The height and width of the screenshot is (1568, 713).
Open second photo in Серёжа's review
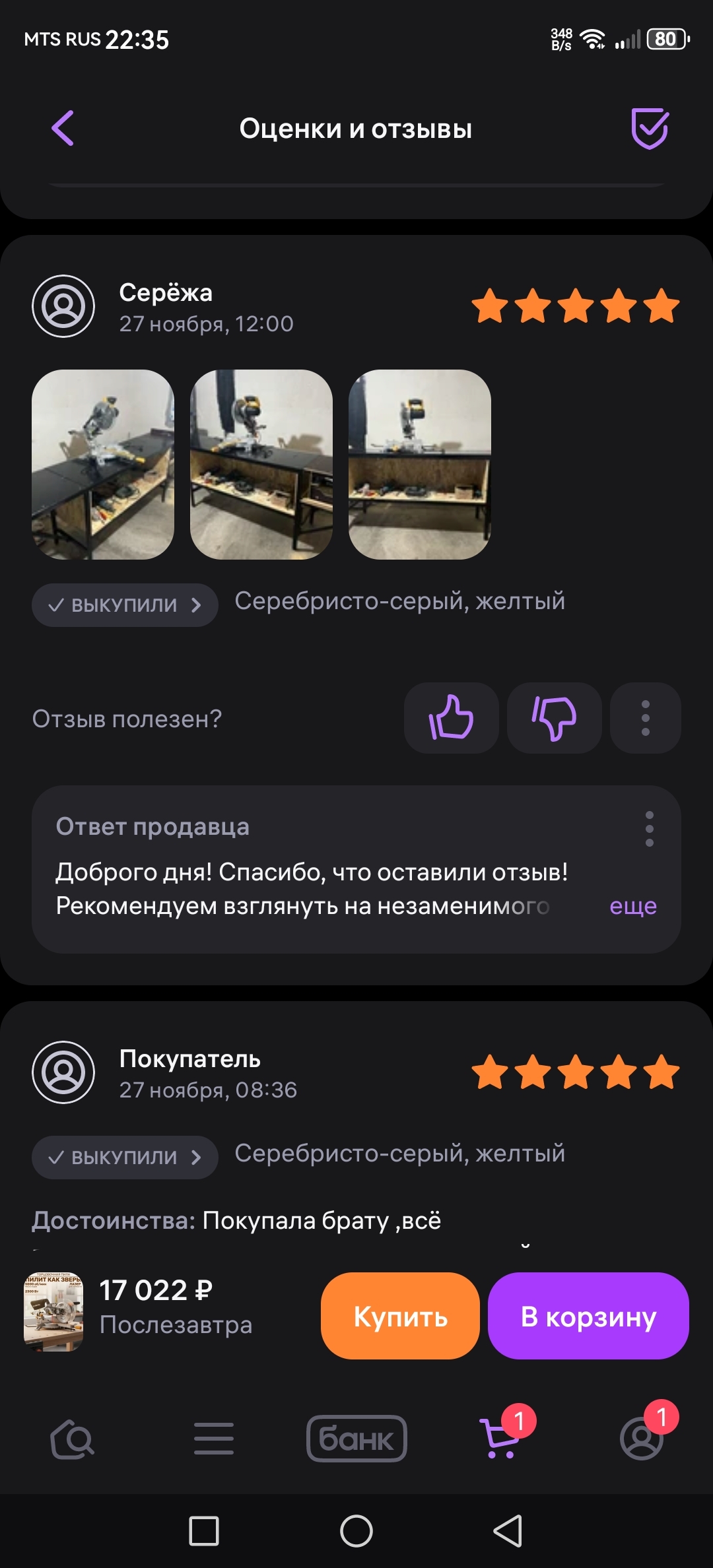pos(261,465)
